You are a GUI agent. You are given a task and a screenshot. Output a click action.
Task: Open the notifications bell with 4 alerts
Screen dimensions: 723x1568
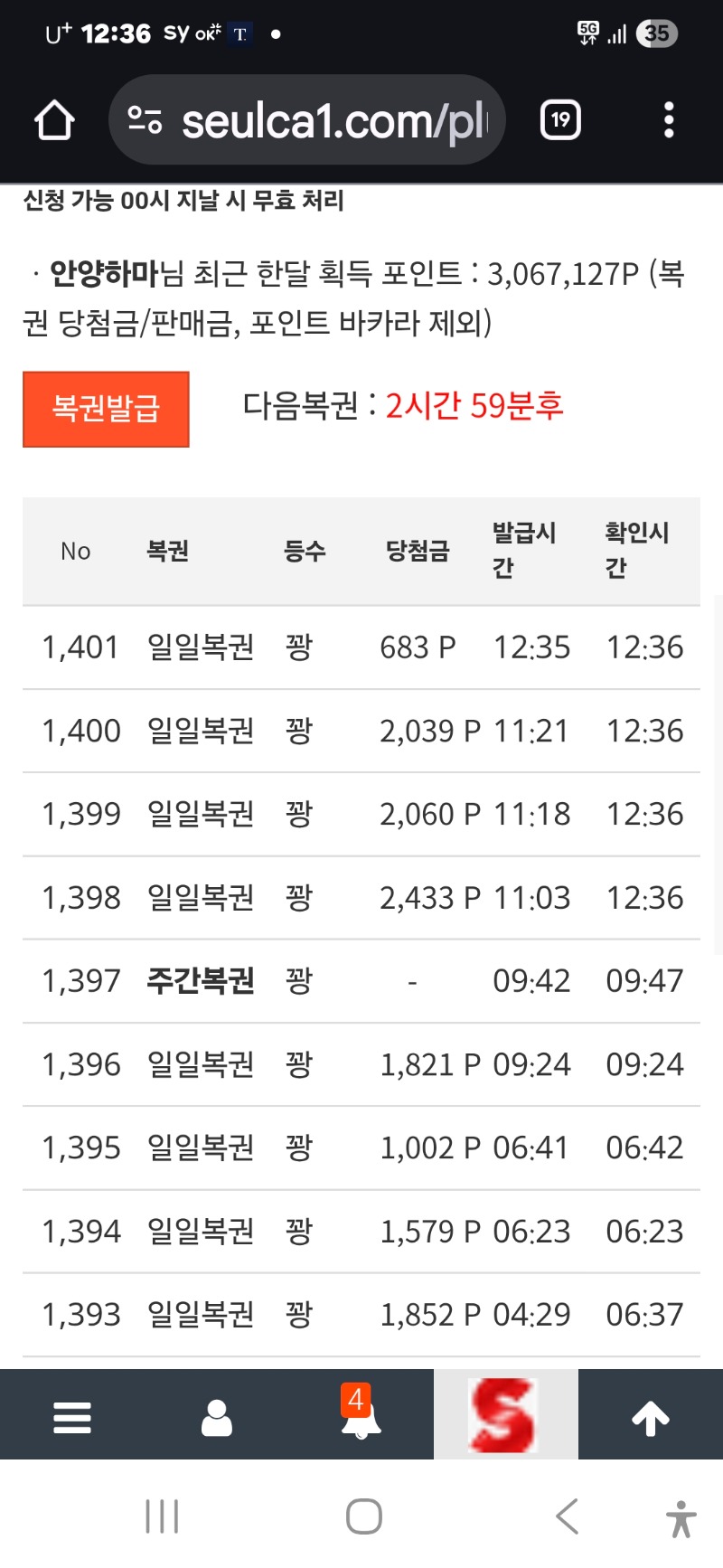click(361, 1415)
